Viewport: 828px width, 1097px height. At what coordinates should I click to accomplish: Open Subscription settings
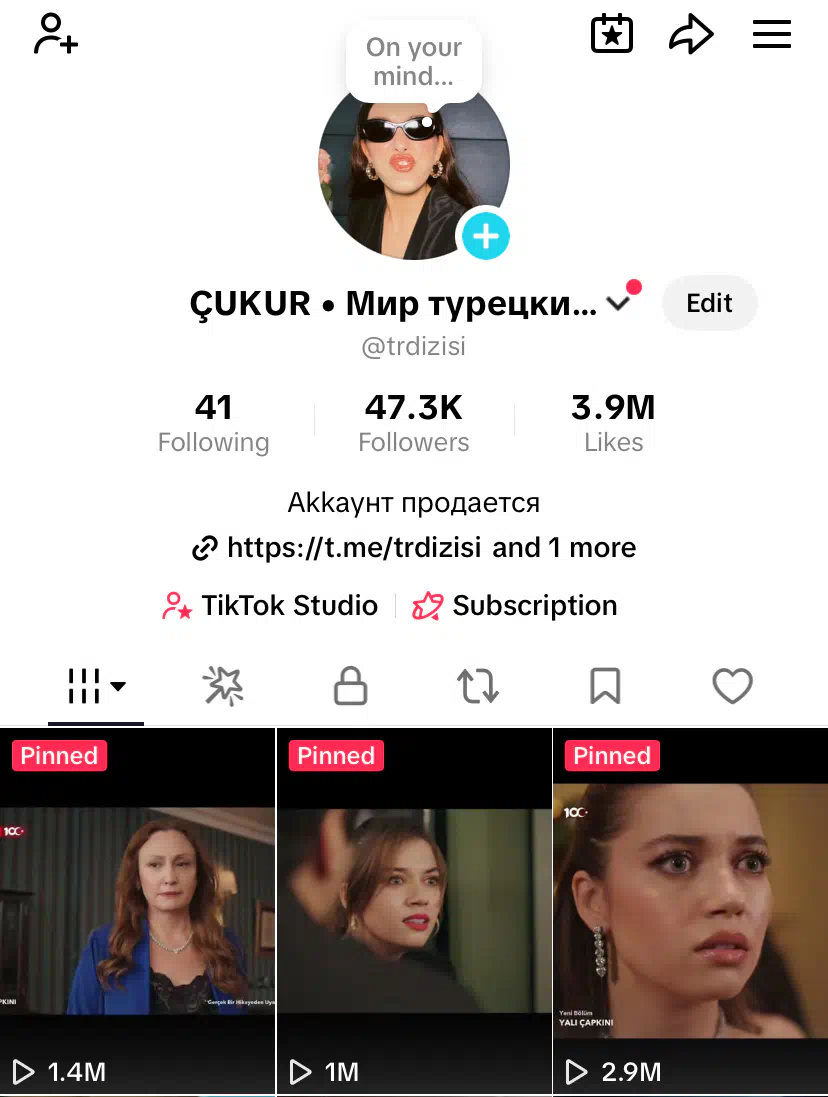pyautogui.click(x=515, y=605)
